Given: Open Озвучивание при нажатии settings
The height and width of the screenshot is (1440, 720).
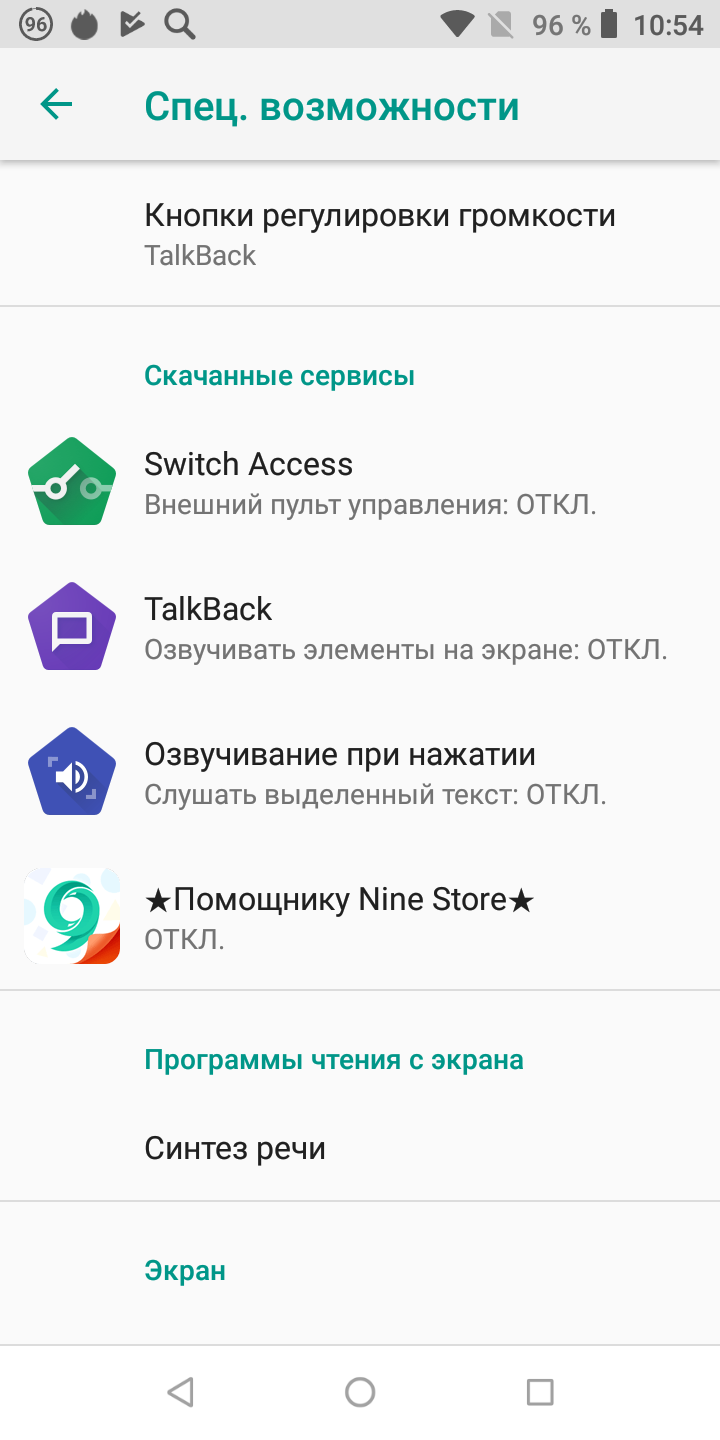Looking at the screenshot, I should pyautogui.click(x=360, y=772).
